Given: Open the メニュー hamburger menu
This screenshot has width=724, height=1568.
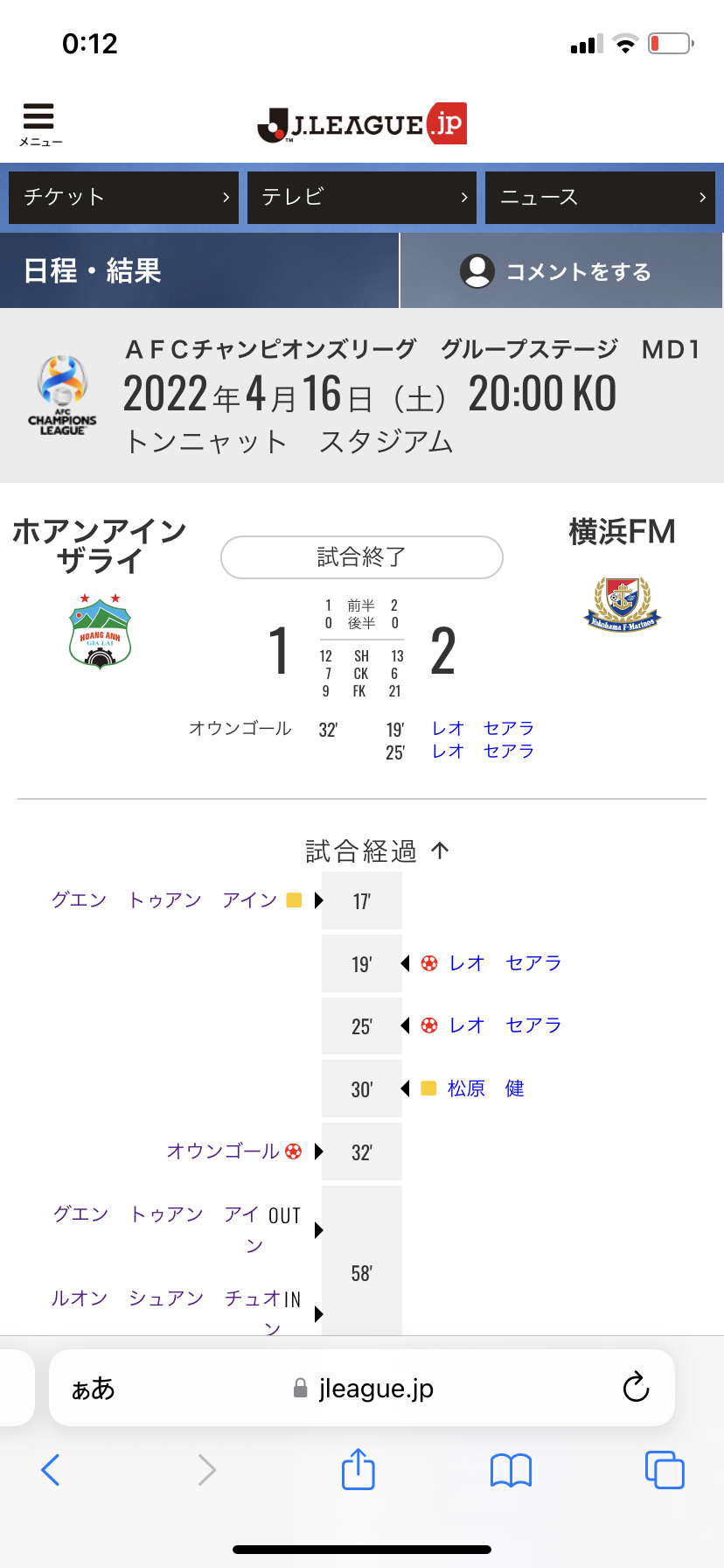Looking at the screenshot, I should click(39, 123).
